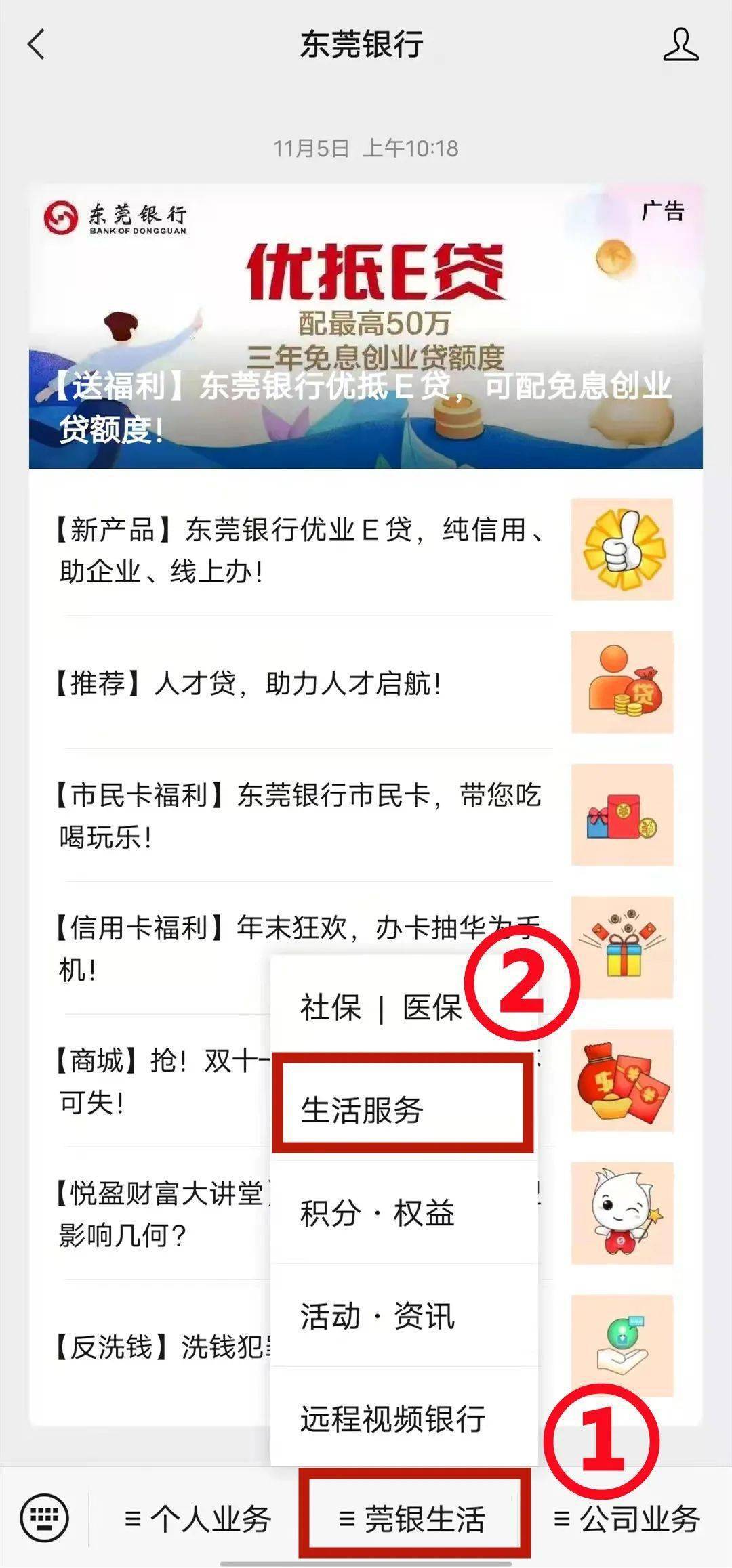Open 远程视频银行 from the menu
Viewport: 732px width, 1568px height.
(403, 1418)
